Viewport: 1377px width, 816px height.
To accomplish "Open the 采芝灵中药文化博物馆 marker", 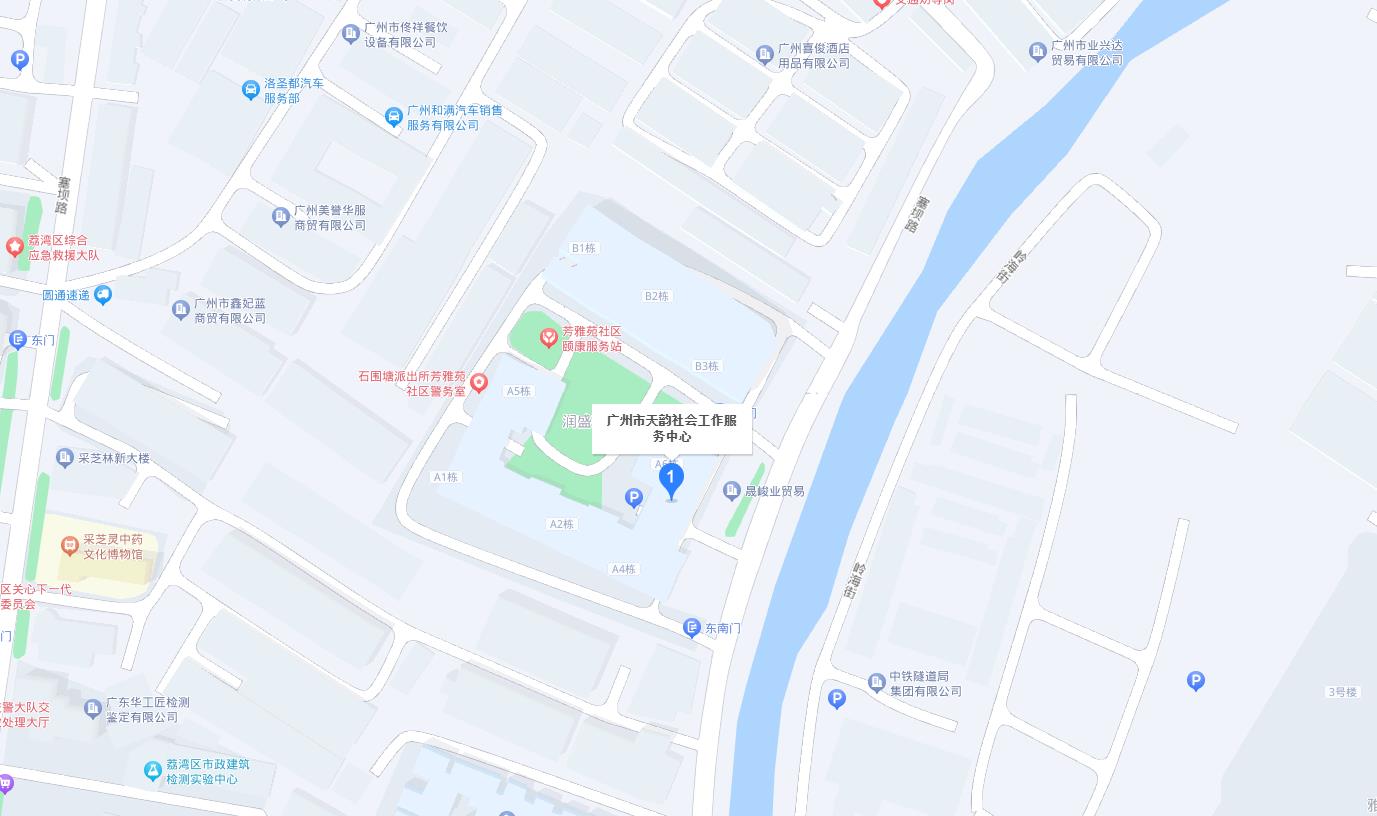I will point(70,546).
